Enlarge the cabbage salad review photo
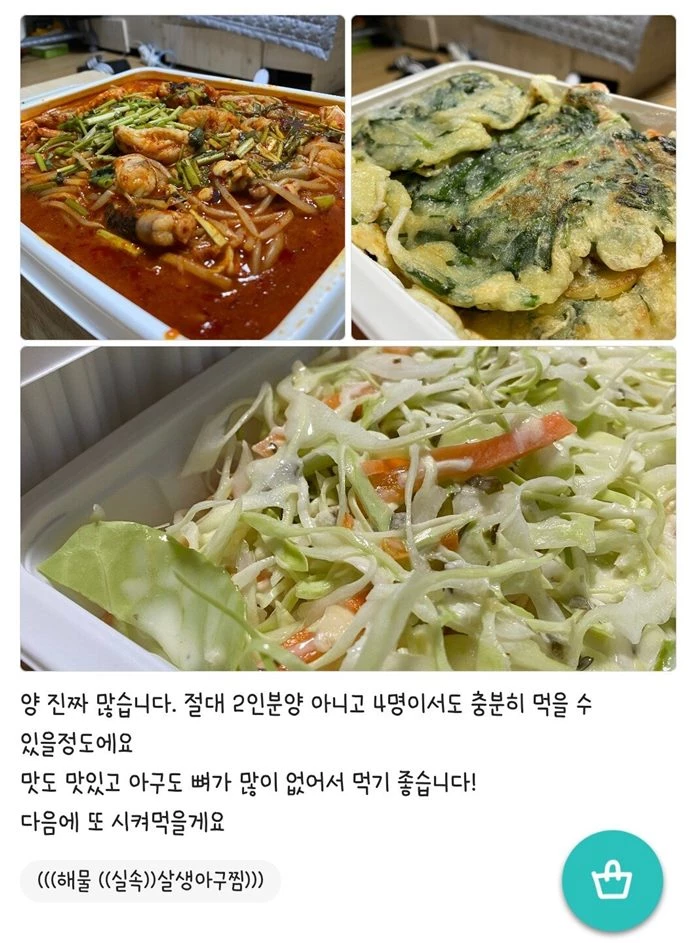This screenshot has width=700, height=943. 347,508
